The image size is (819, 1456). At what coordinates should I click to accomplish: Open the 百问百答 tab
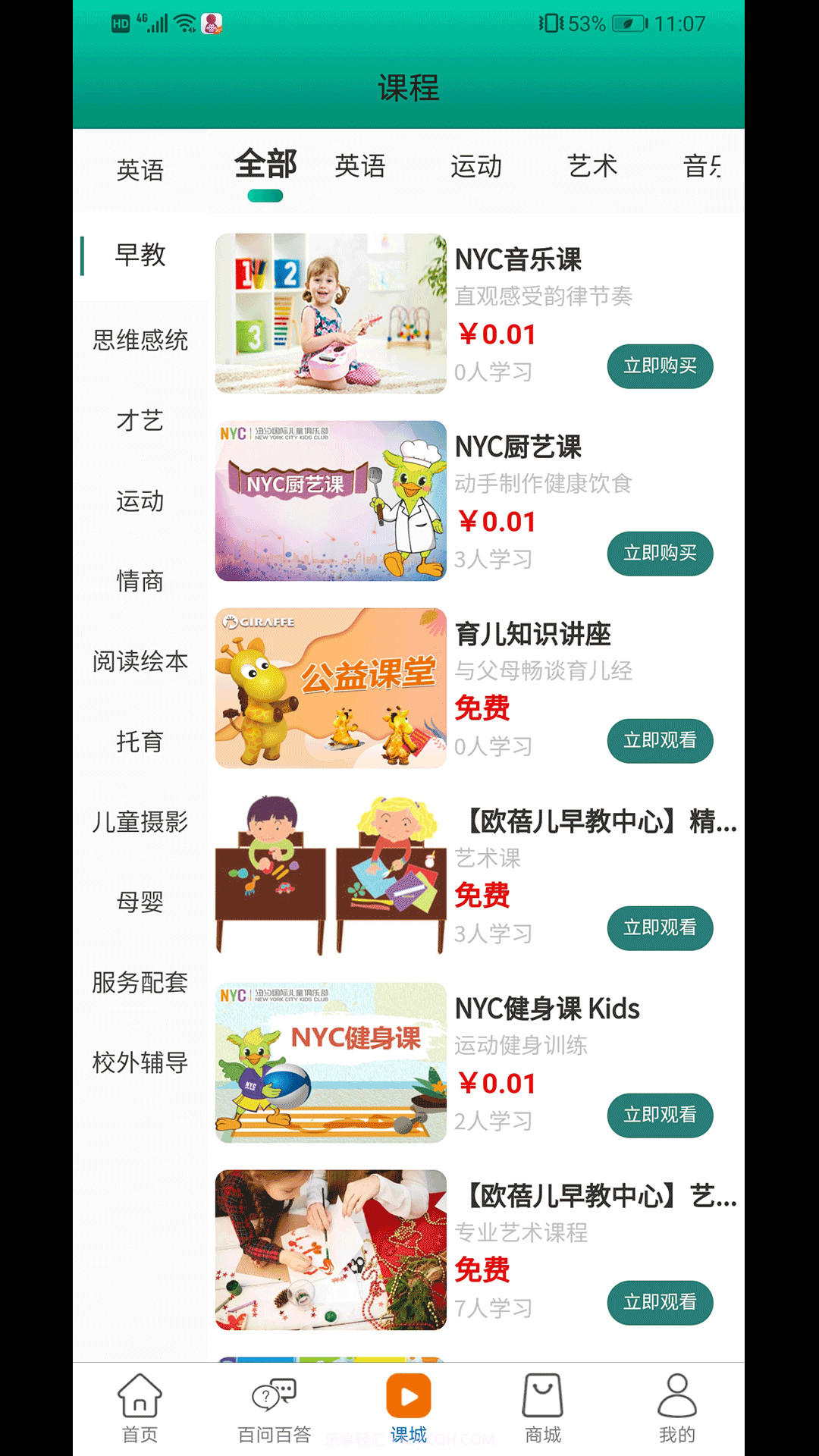(274, 1407)
